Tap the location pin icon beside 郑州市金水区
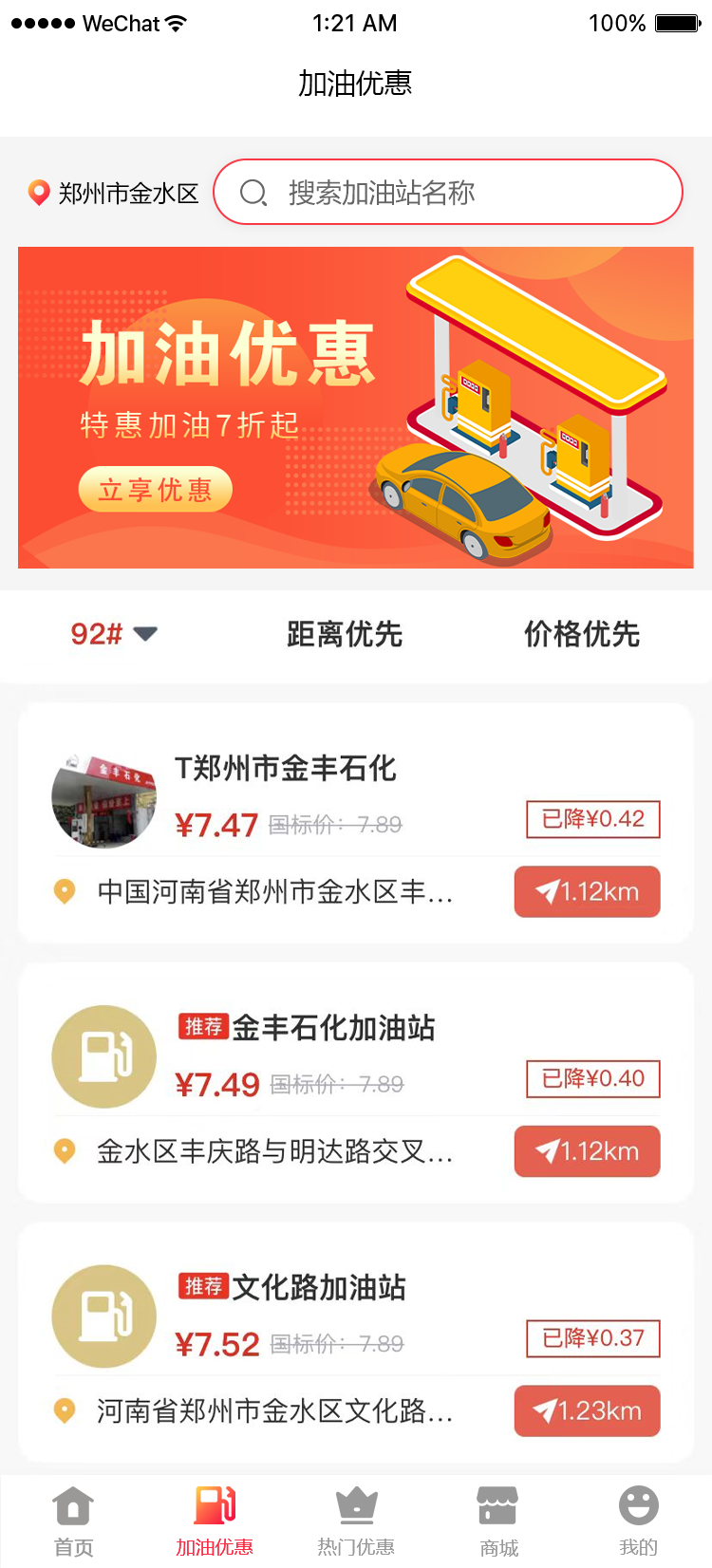 (x=38, y=192)
